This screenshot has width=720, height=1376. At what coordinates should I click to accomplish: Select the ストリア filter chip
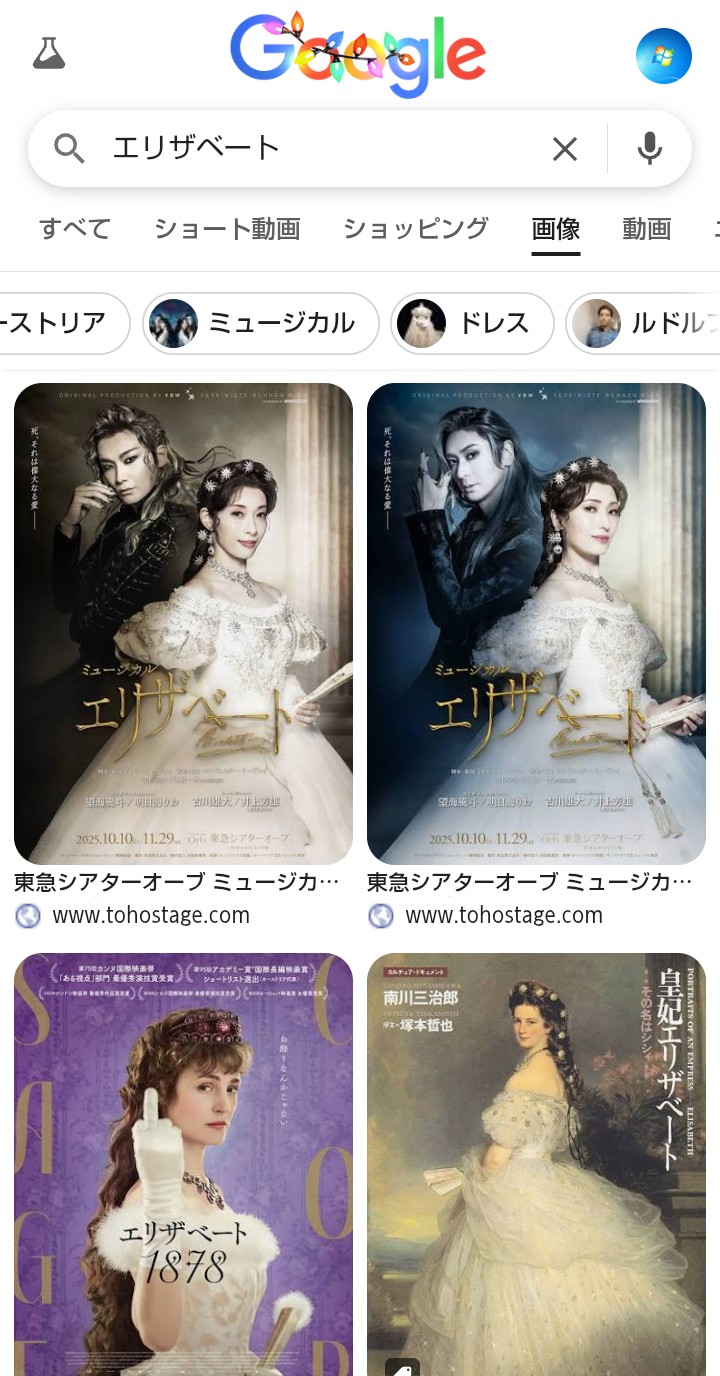(x=60, y=323)
